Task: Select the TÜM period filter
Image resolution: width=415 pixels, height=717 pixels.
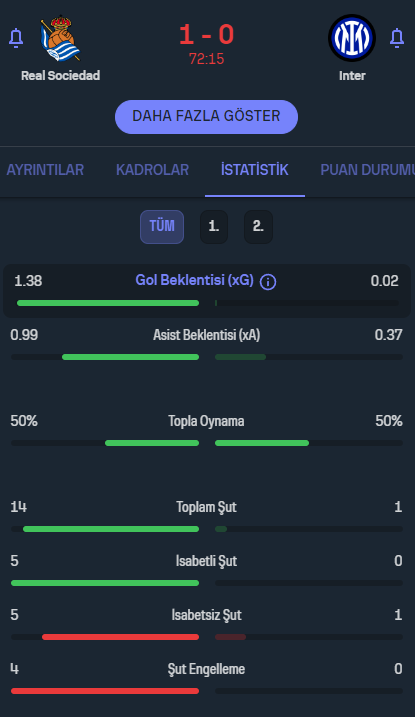Action: [x=162, y=226]
